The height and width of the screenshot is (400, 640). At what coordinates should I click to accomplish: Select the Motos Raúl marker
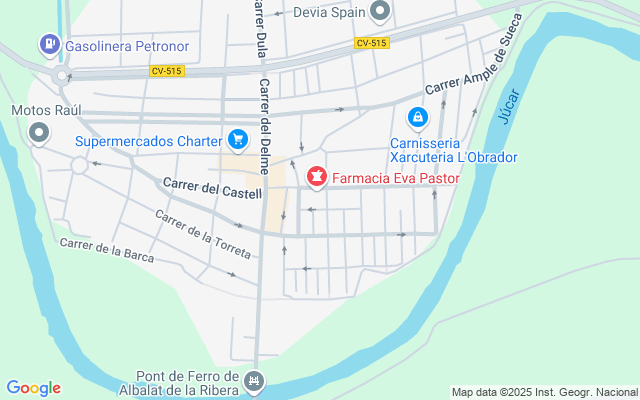tap(39, 133)
